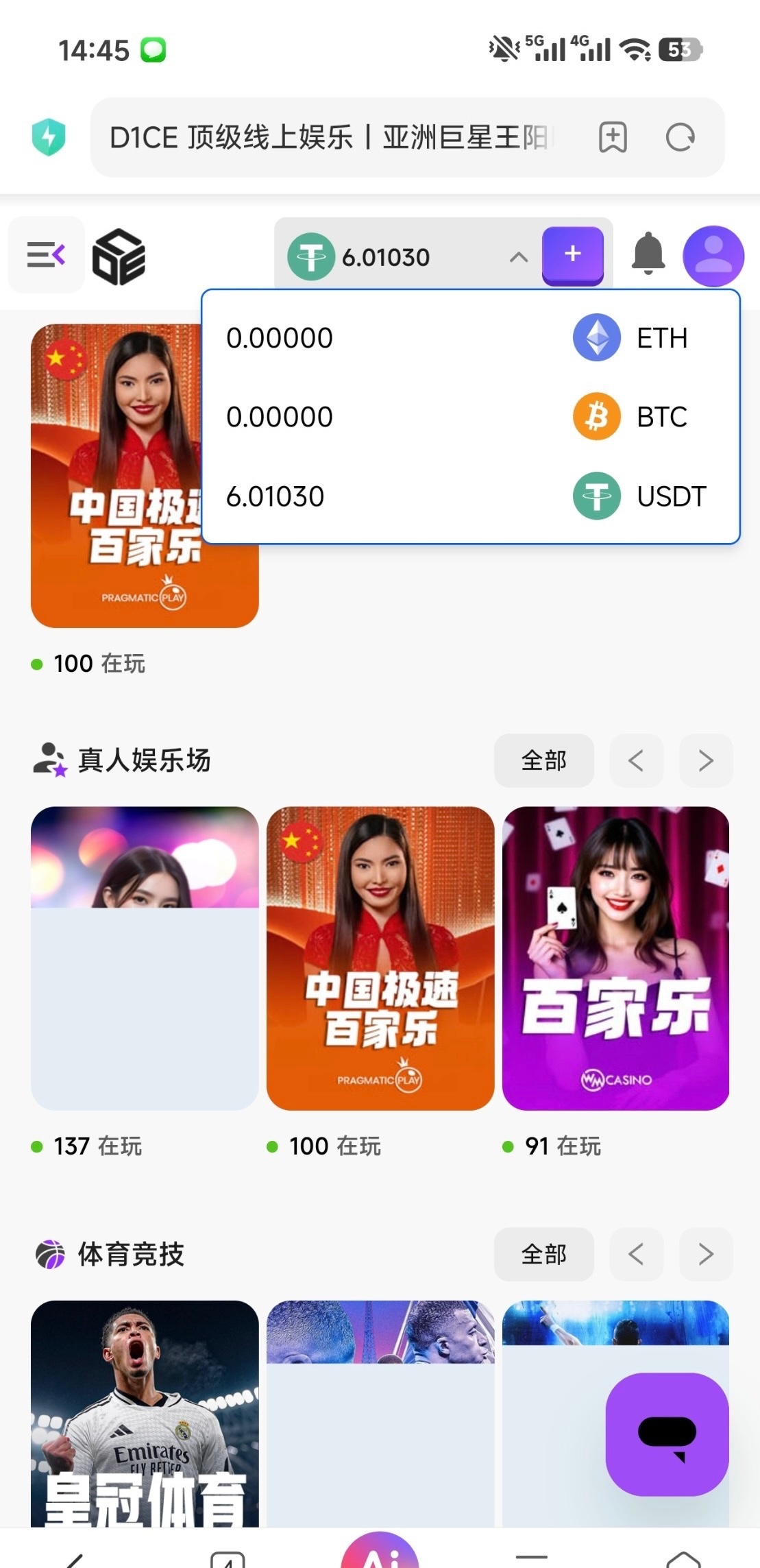Collapse the USDT balance dropdown

coord(519,257)
